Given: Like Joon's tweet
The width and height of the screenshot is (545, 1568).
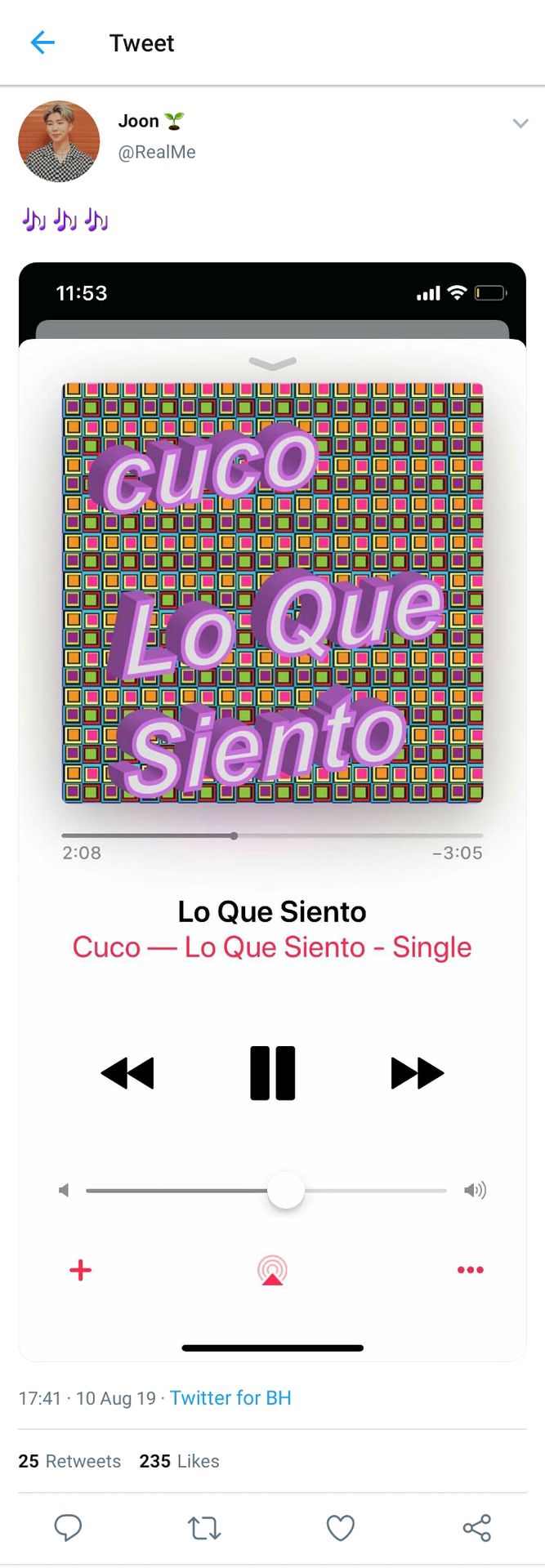Looking at the screenshot, I should point(340,1526).
